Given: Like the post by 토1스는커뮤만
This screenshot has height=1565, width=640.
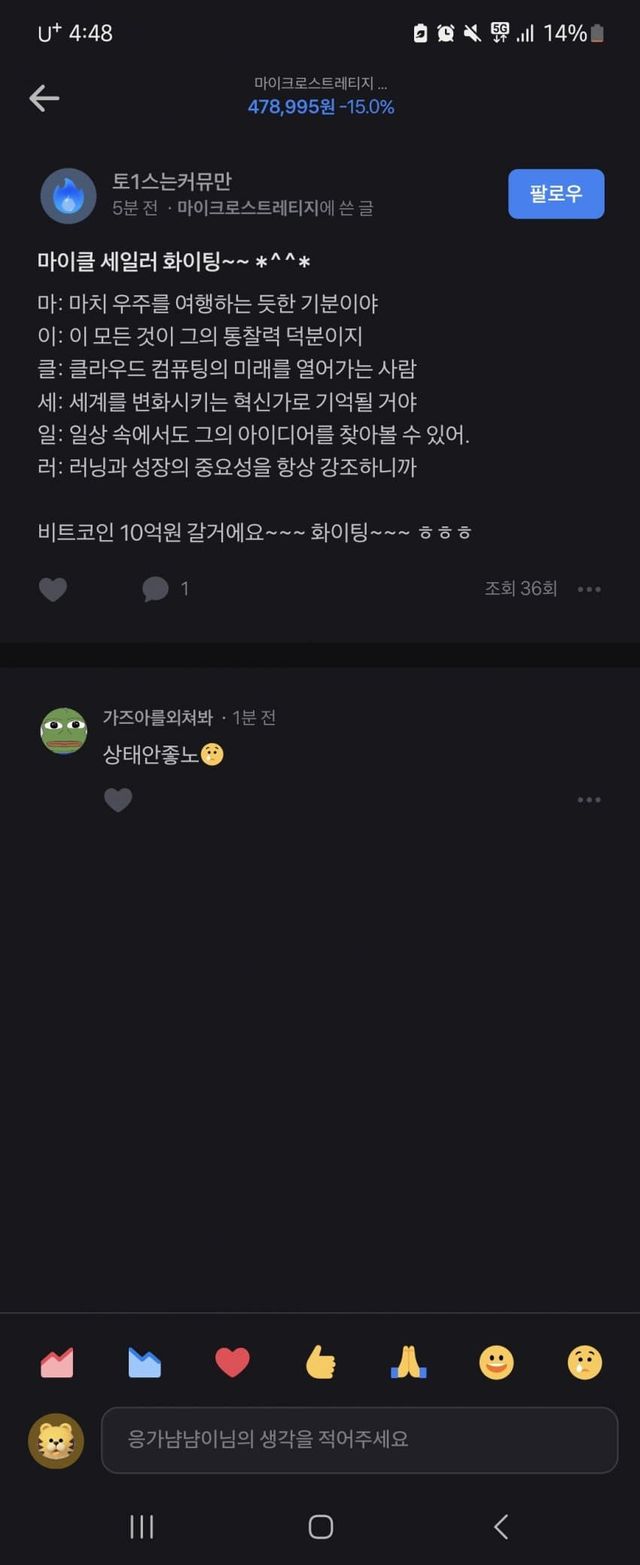Looking at the screenshot, I should point(53,589).
